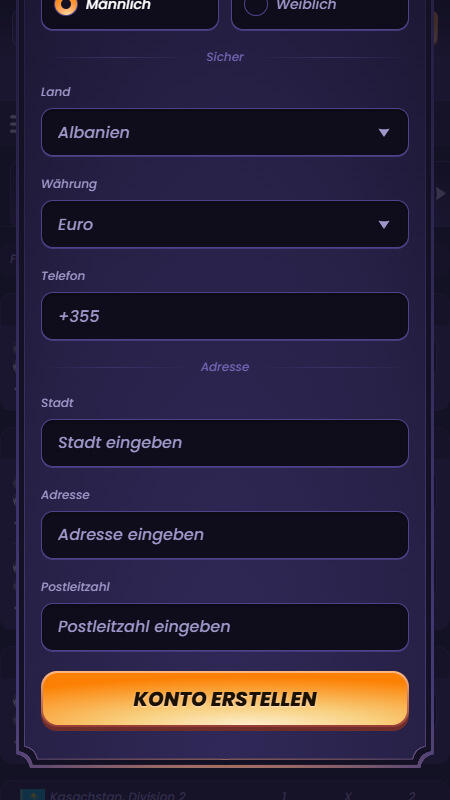This screenshot has width=450, height=800.
Task: Tap the Adresse eingeben text field
Action: coord(225,535)
